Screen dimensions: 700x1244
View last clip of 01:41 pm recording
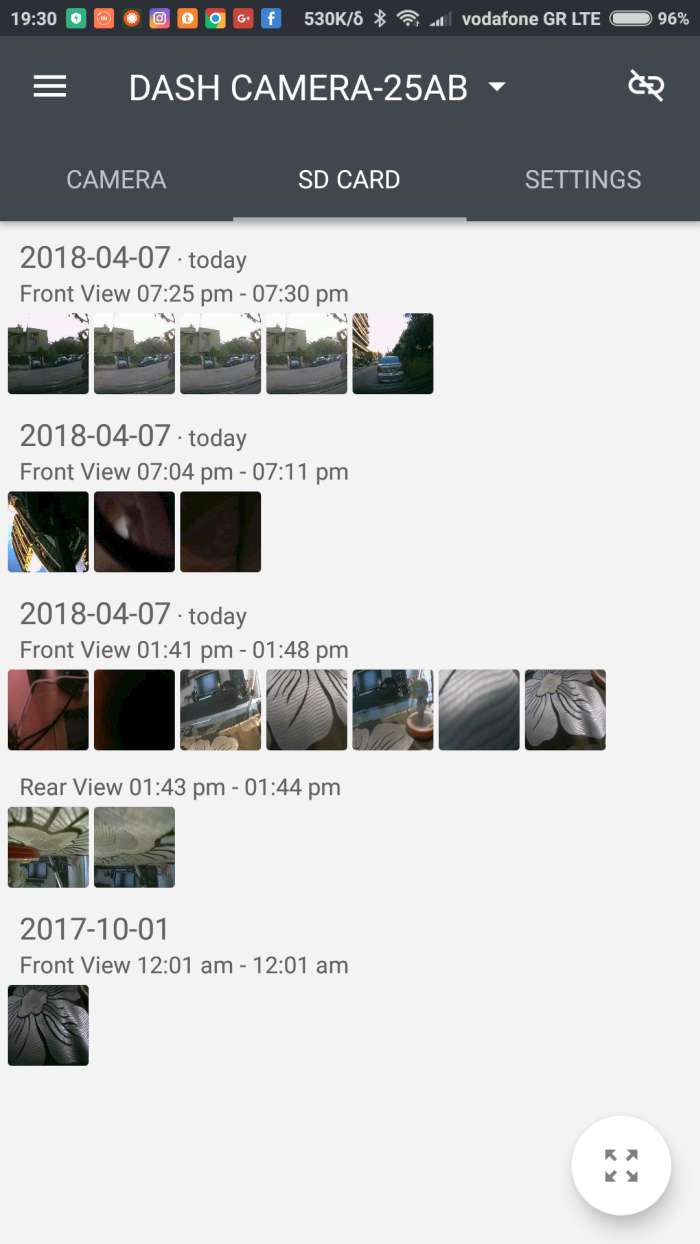pyautogui.click(x=565, y=710)
